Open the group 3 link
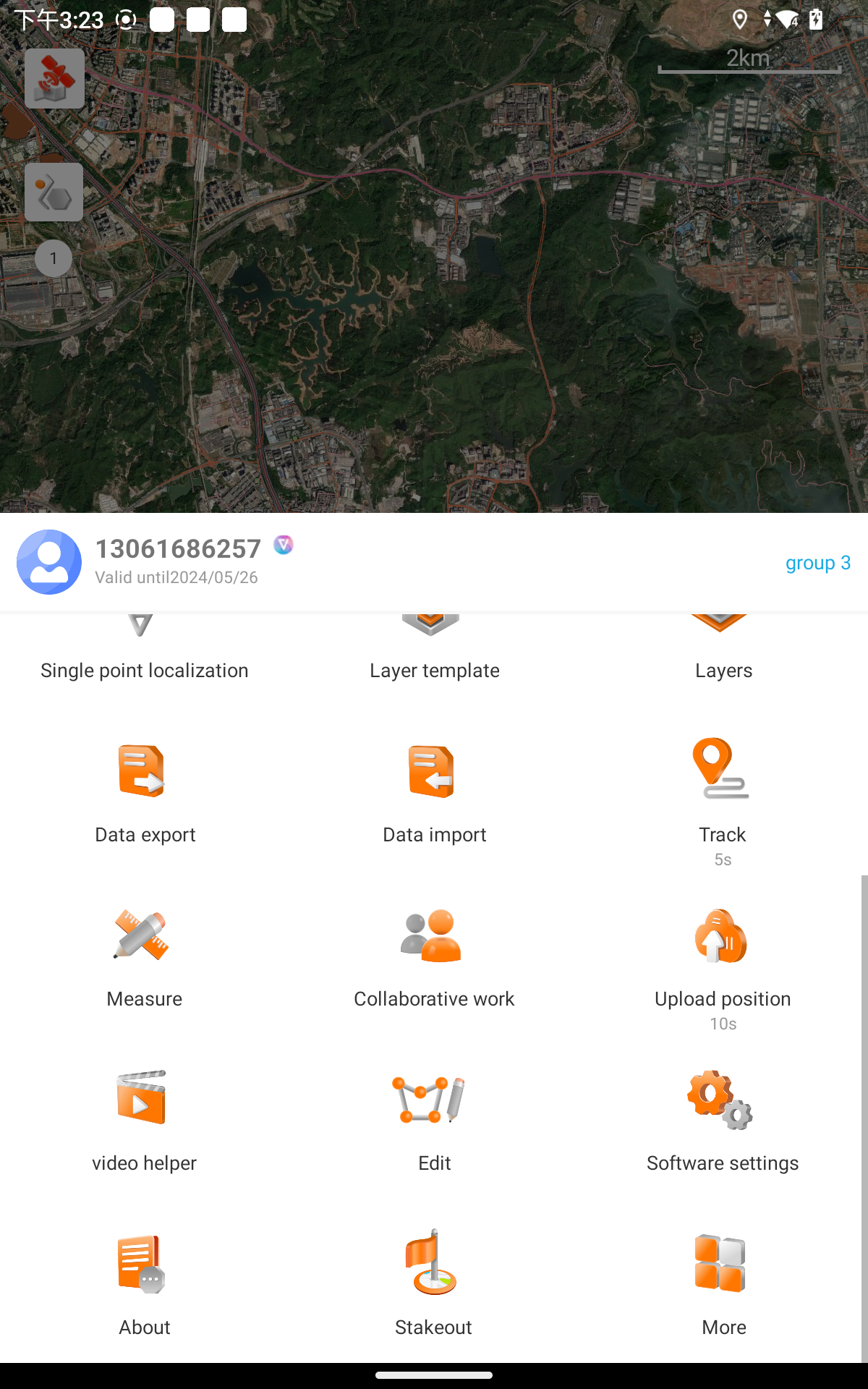The height and width of the screenshot is (1389, 868). click(x=817, y=563)
